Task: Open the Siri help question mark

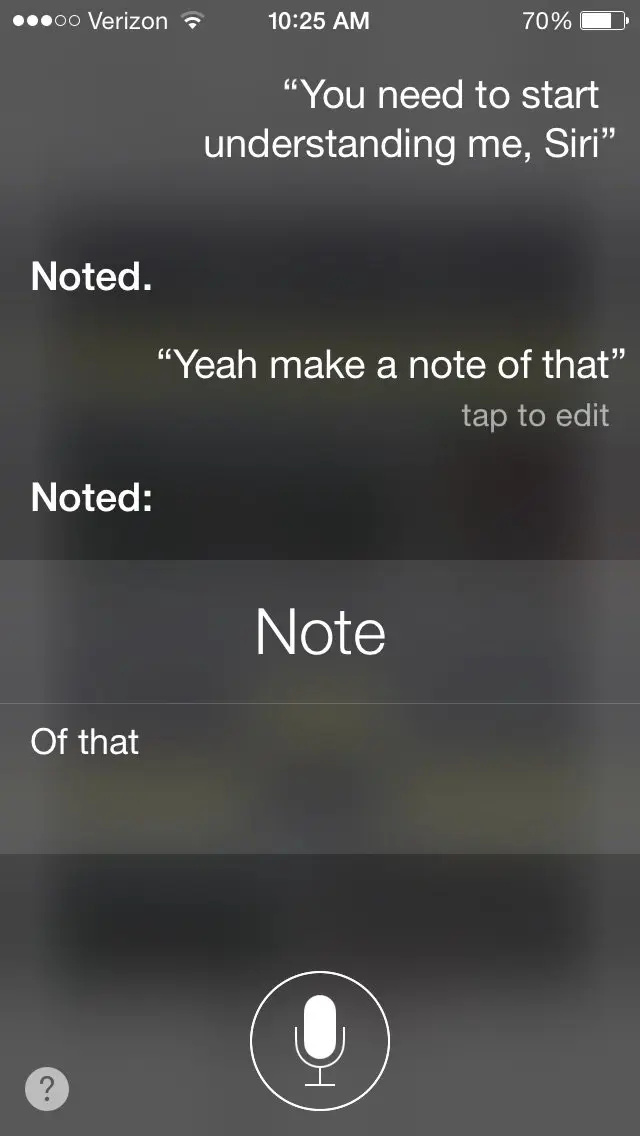Action: pyautogui.click(x=47, y=1088)
